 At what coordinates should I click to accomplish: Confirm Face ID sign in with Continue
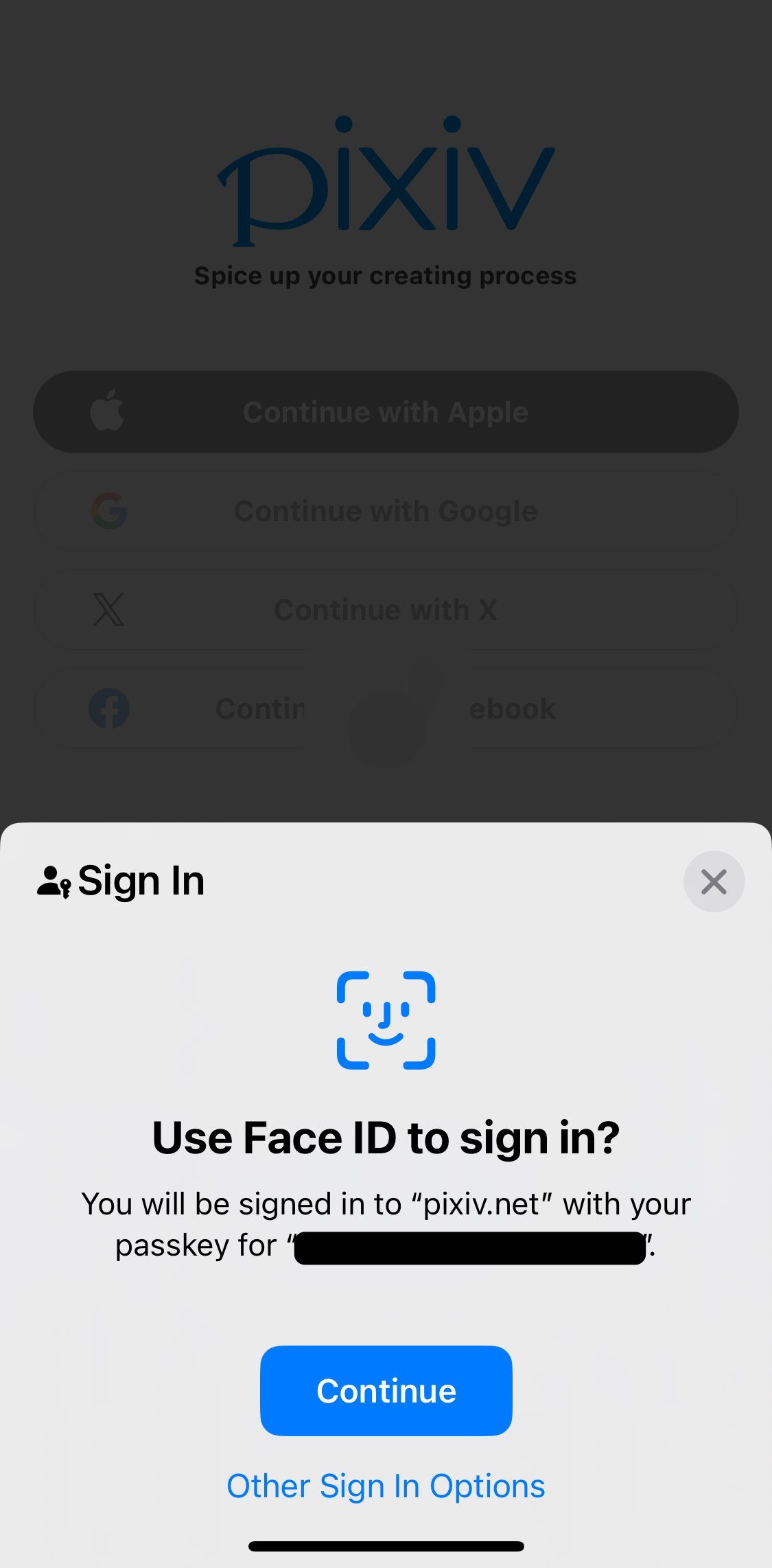coord(386,1390)
